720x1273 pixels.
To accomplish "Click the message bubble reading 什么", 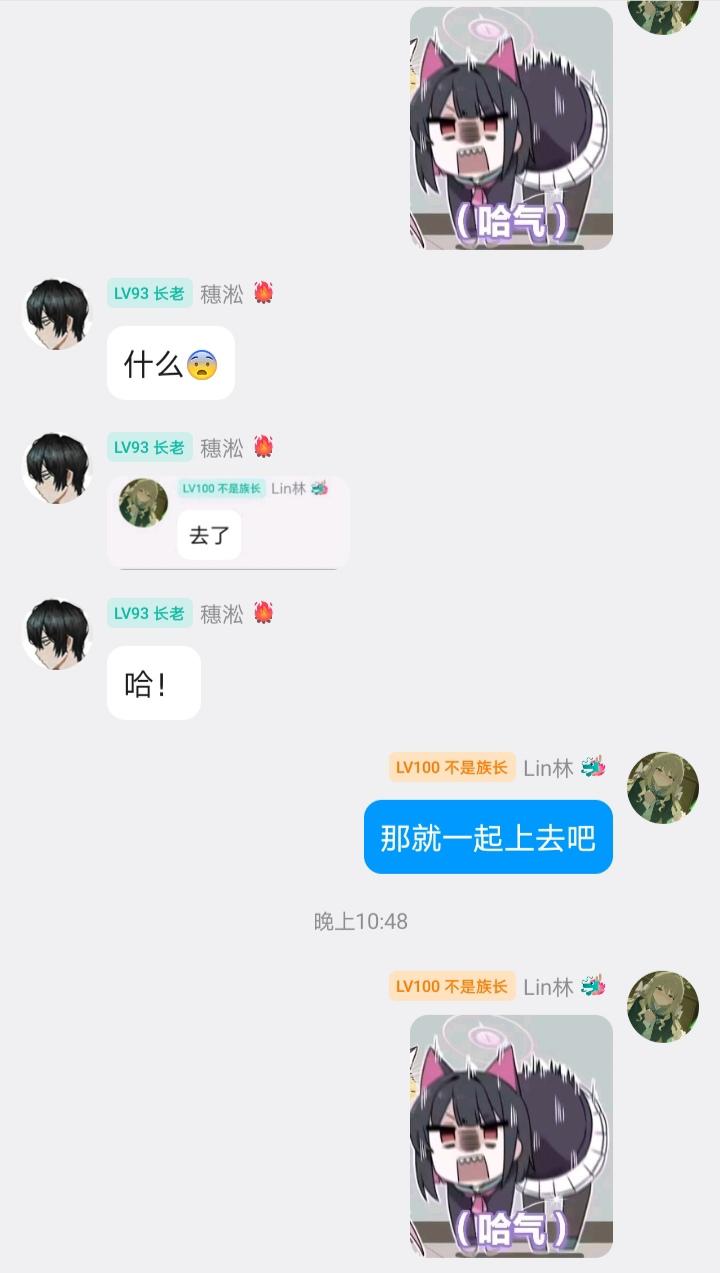I will point(170,362).
